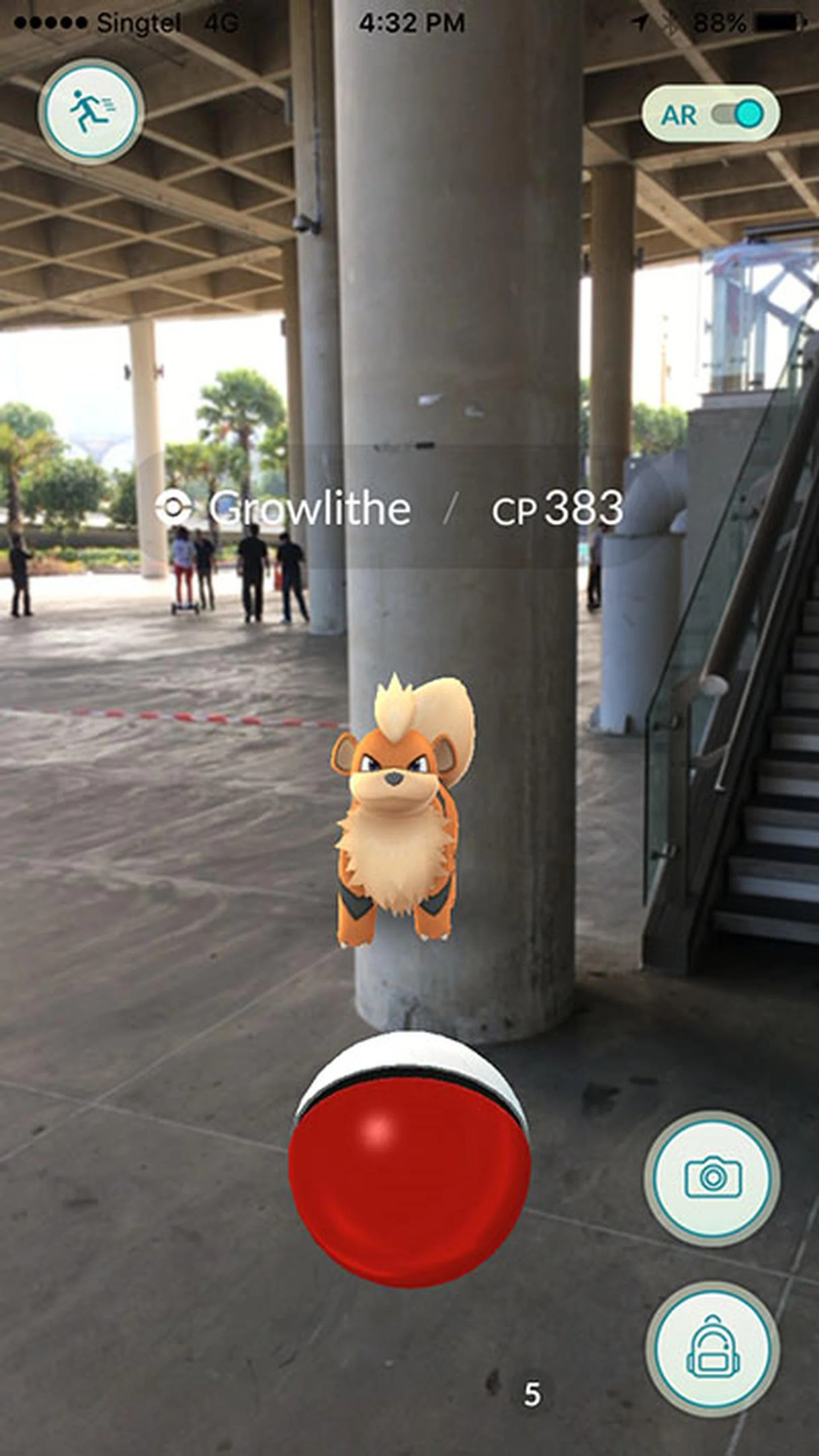Open the backpack item bag

click(x=712, y=1357)
